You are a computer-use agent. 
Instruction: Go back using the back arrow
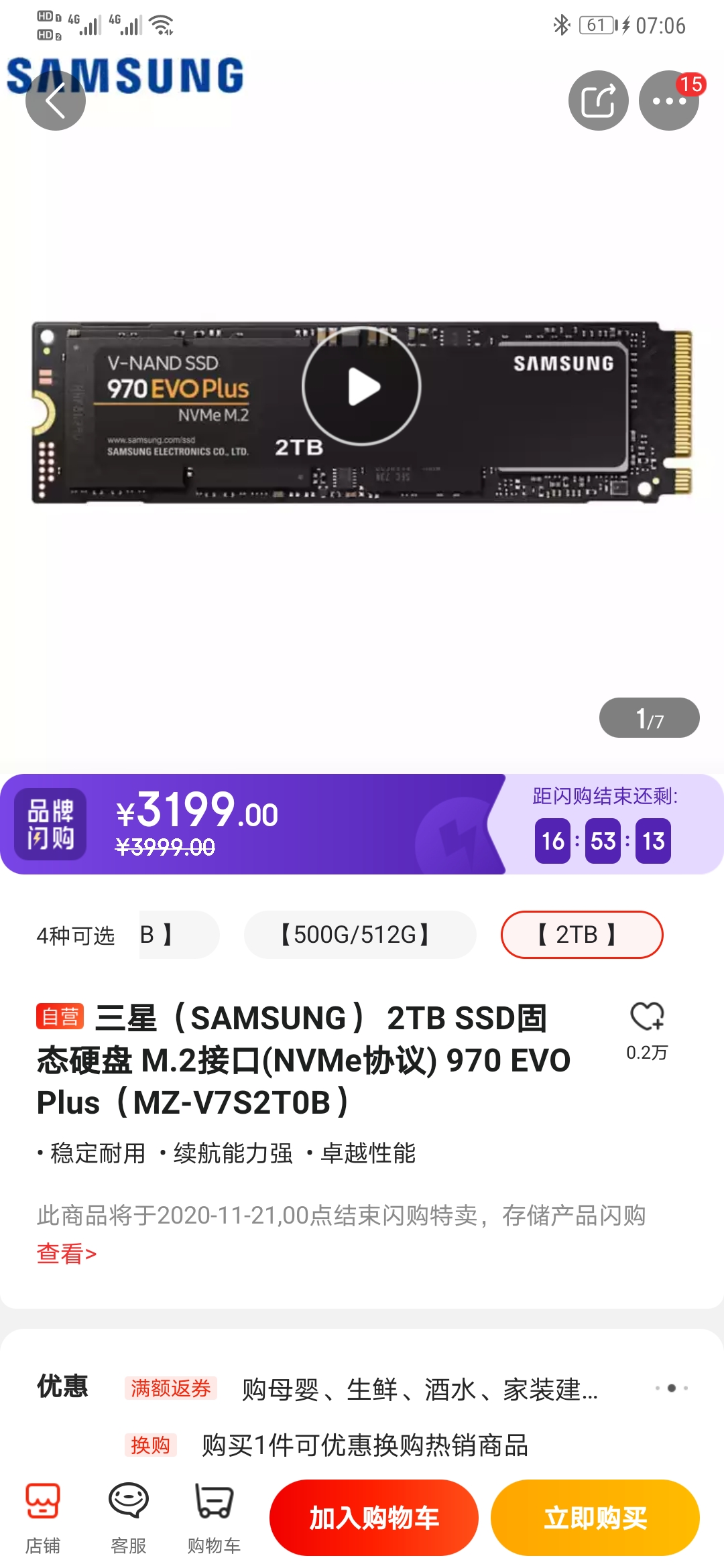click(56, 101)
